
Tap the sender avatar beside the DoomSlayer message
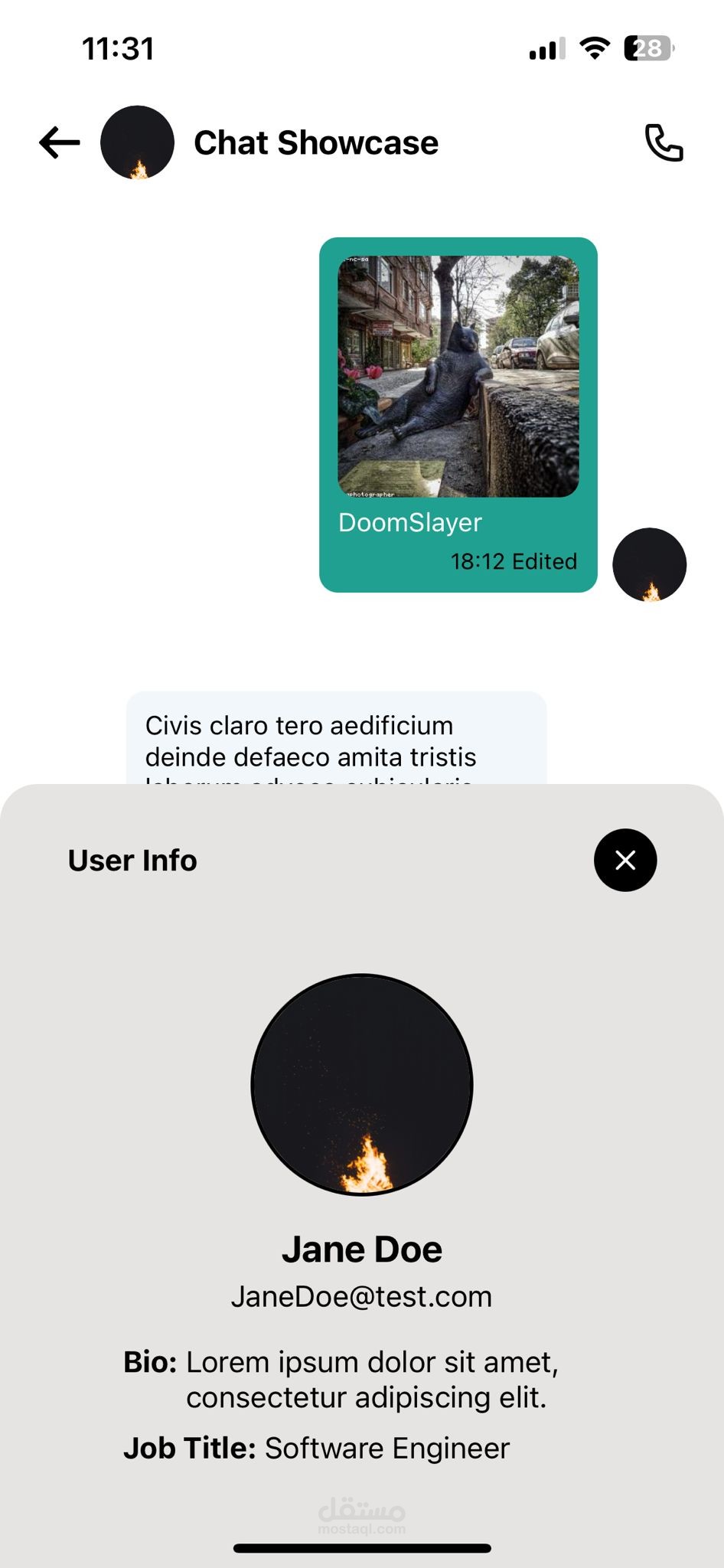[650, 564]
